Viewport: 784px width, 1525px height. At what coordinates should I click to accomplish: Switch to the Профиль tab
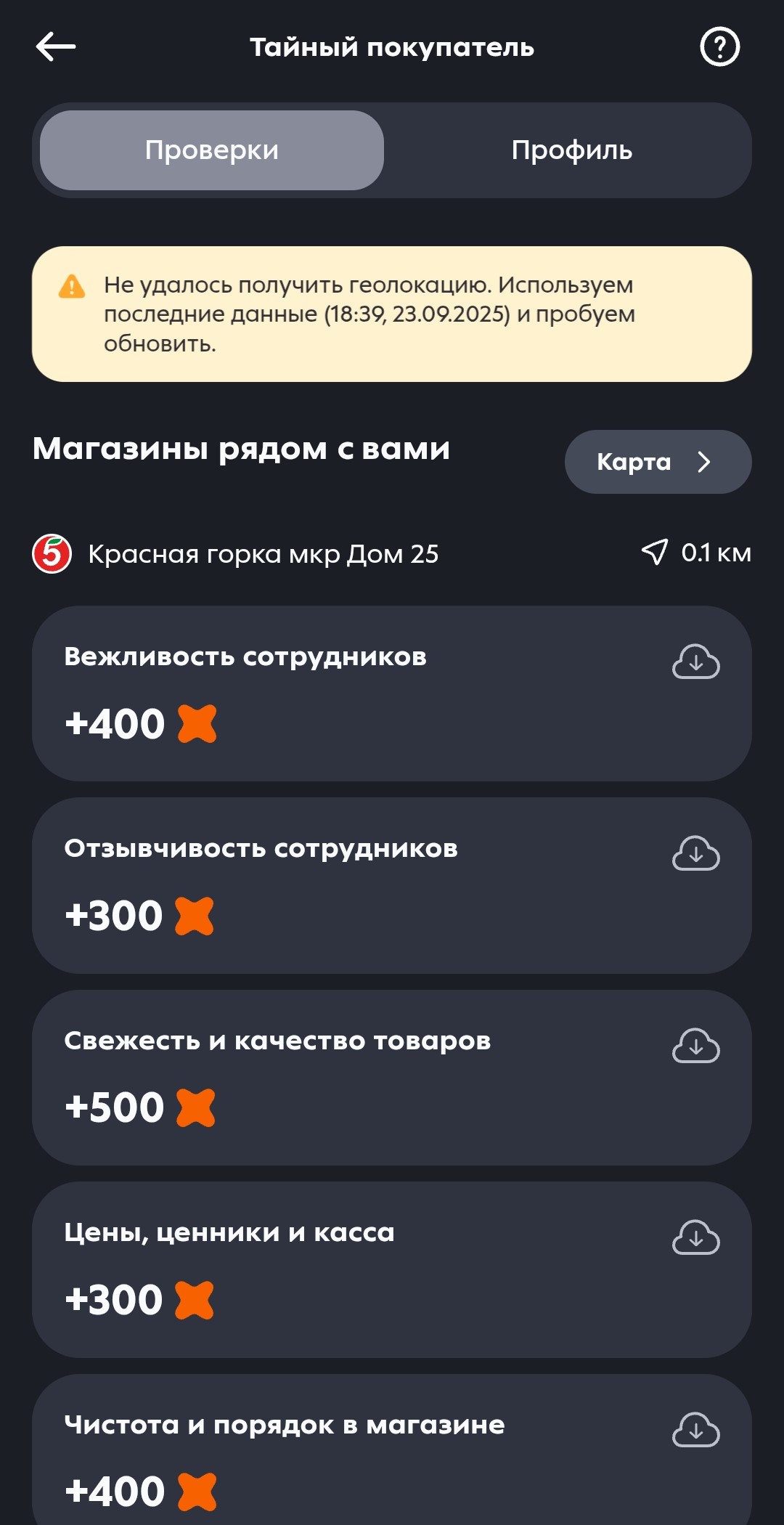[x=571, y=150]
